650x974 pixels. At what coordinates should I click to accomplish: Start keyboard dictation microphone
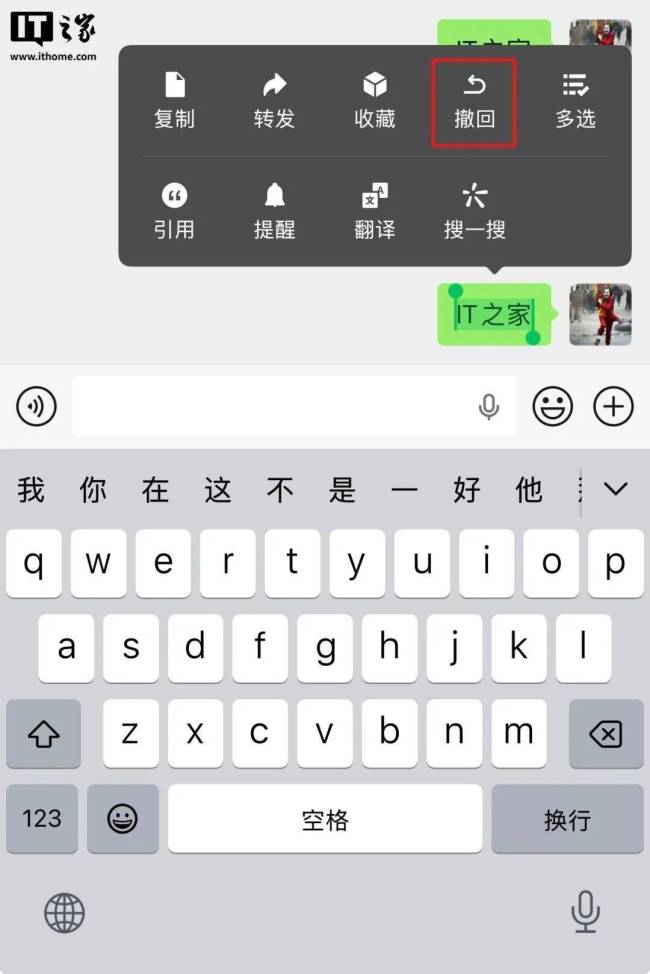[x=585, y=912]
